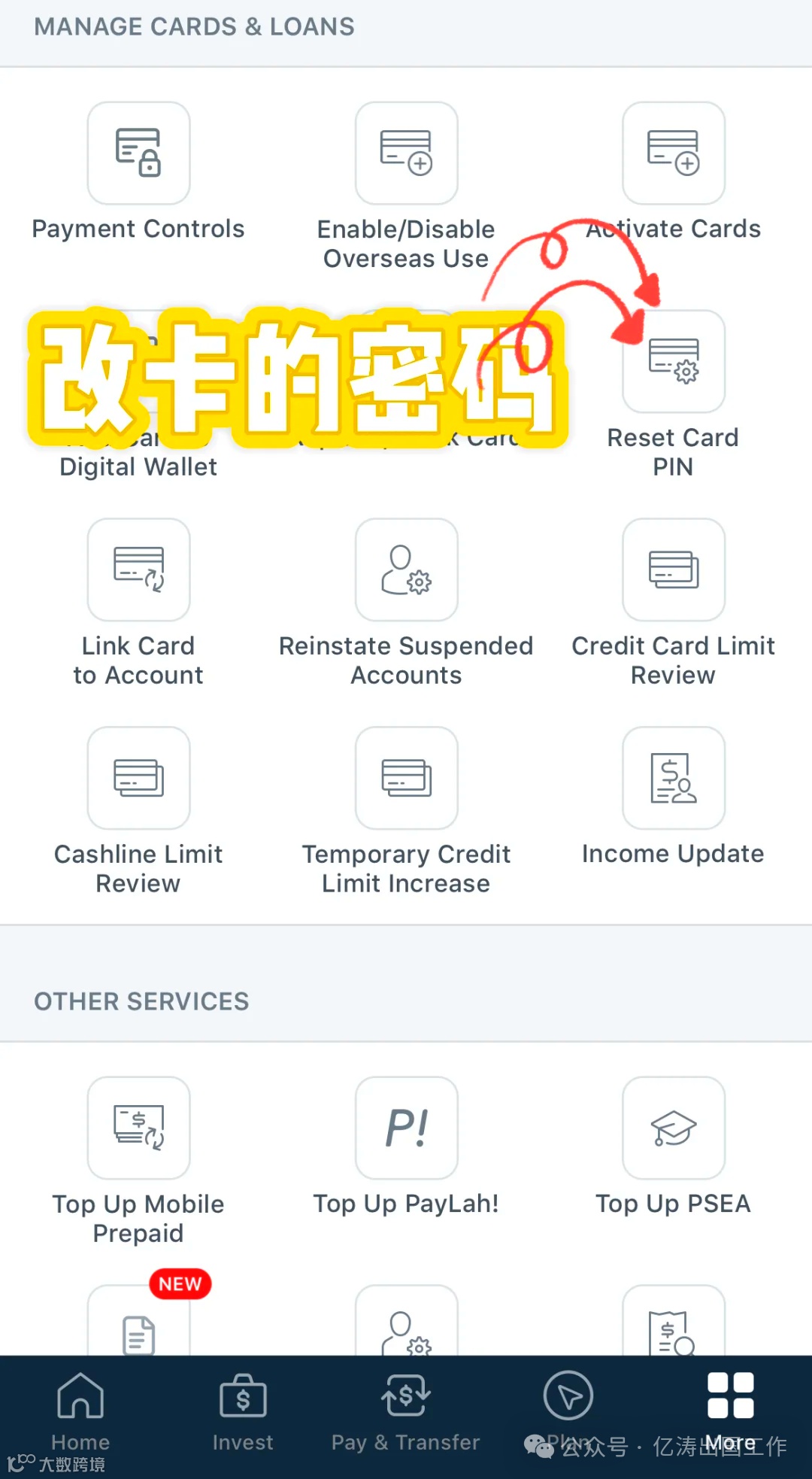Image resolution: width=812 pixels, height=1479 pixels.
Task: Open the service marked NEW
Action: click(138, 1335)
